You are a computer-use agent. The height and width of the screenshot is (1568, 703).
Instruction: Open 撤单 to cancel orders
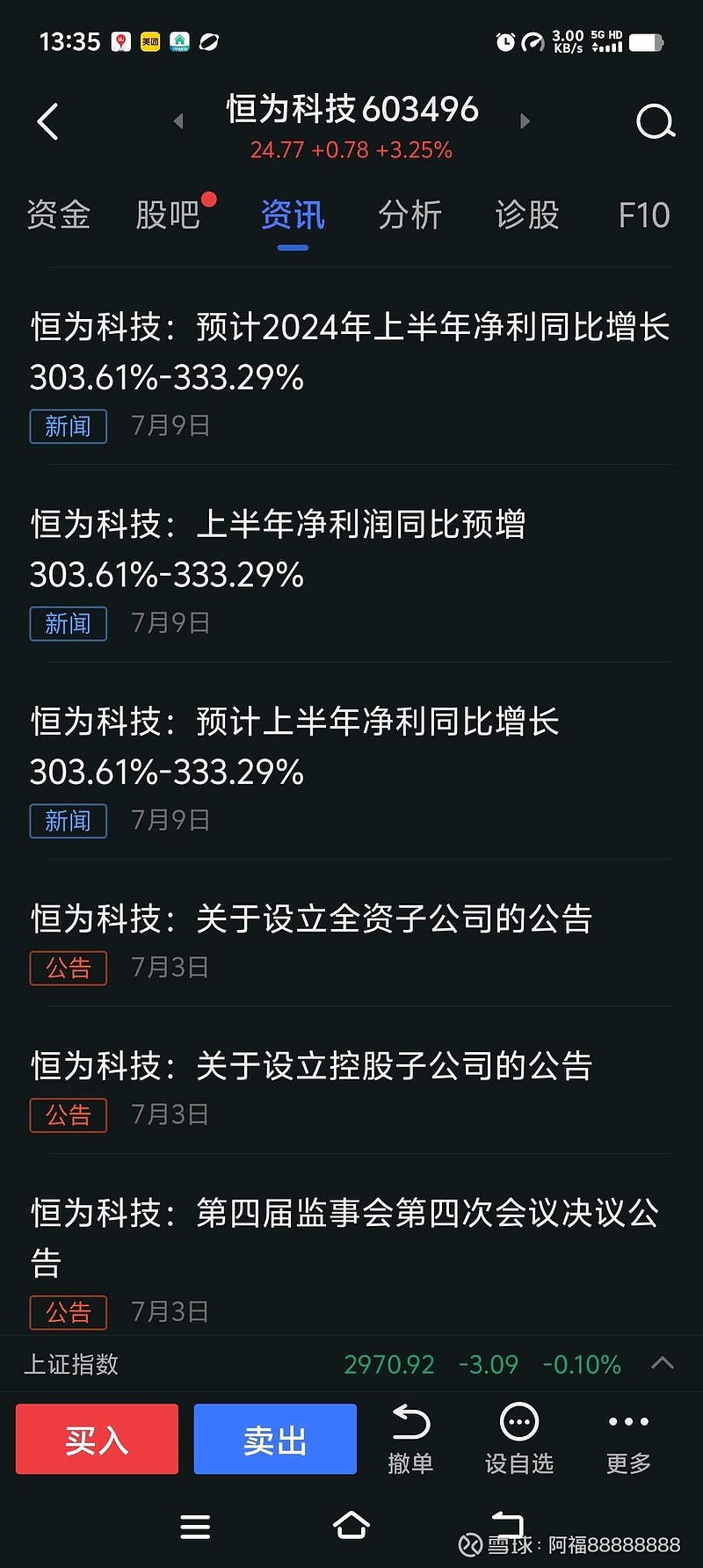point(410,1440)
